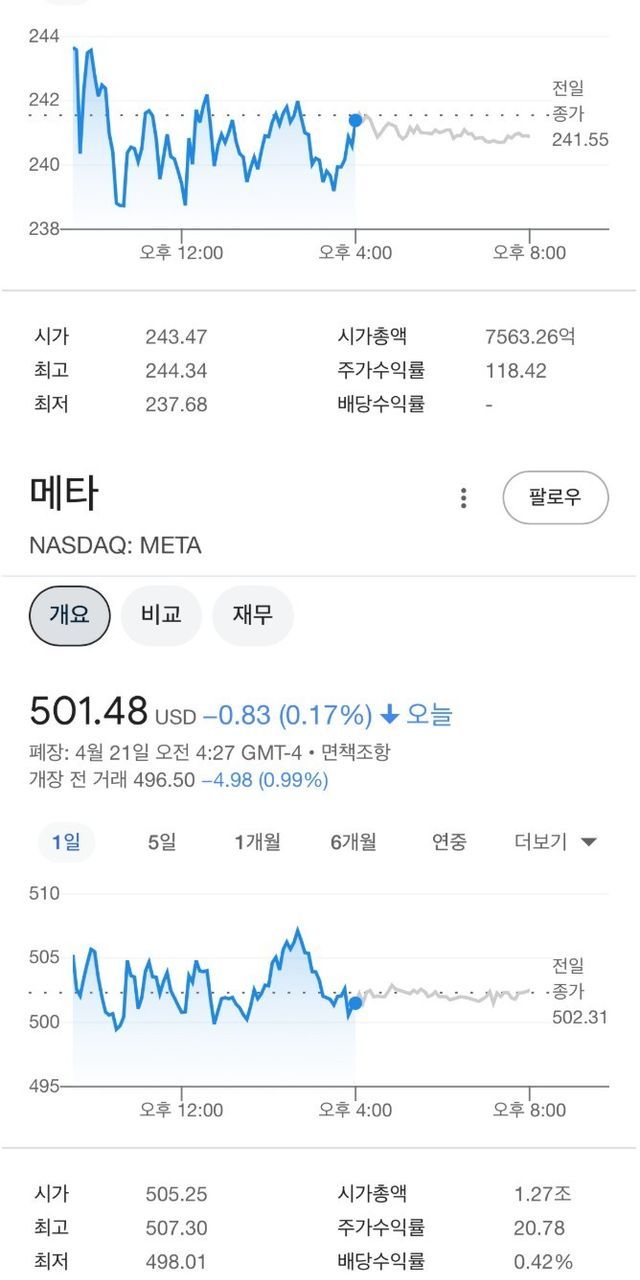This screenshot has width=640, height=1280.
Task: Switch the chart to 5일
Action: click(162, 842)
